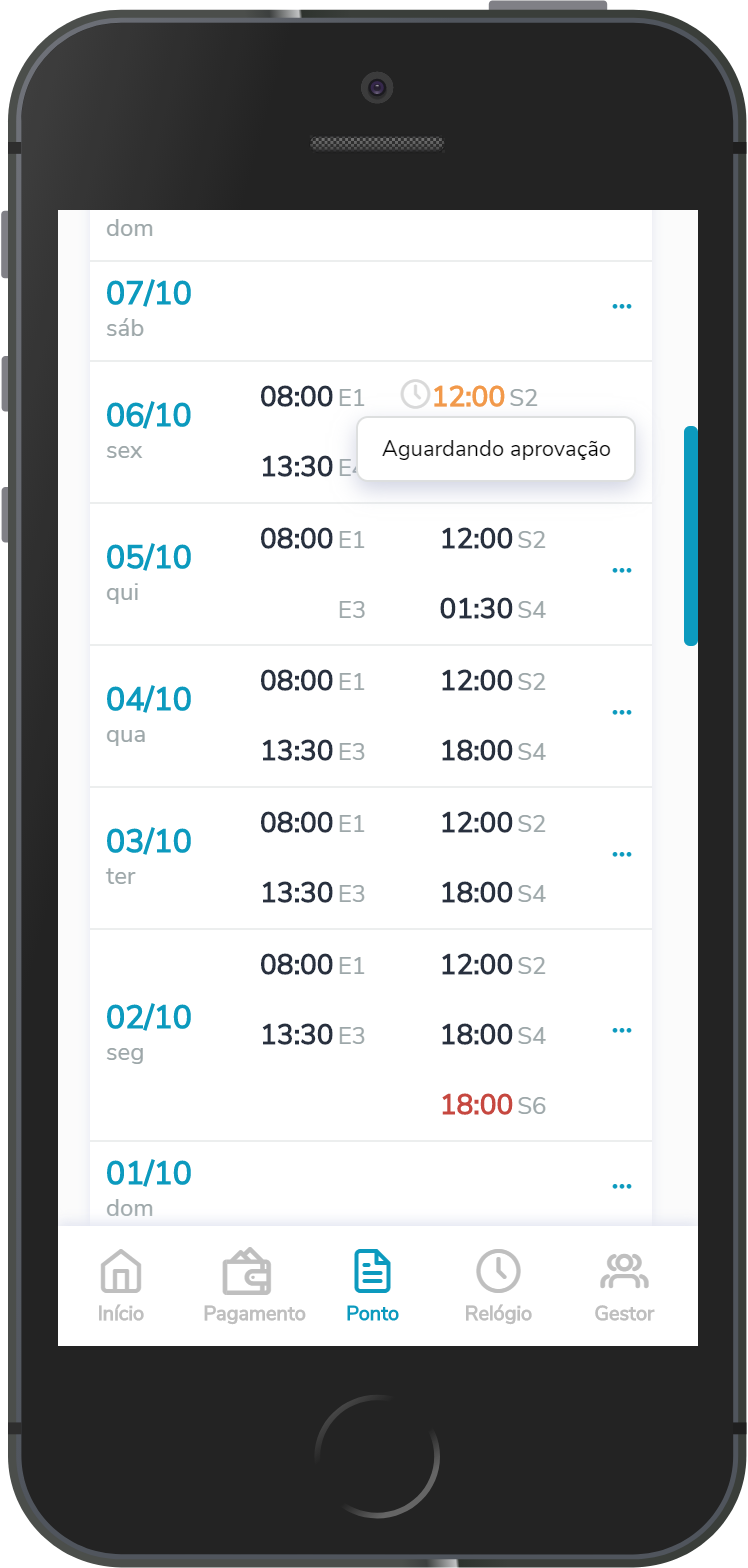The height and width of the screenshot is (1568, 748).
Task: Open the options menu for 07/10
Action: 621,307
